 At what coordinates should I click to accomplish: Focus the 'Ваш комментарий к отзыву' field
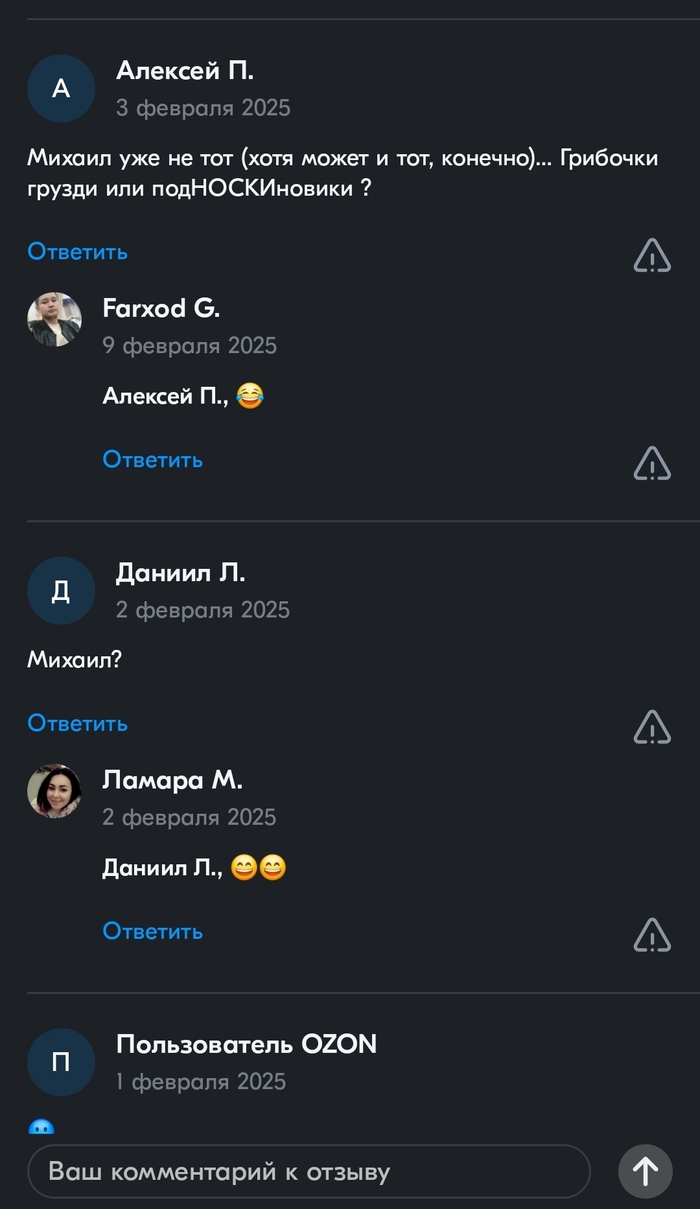pyautogui.click(x=308, y=1171)
